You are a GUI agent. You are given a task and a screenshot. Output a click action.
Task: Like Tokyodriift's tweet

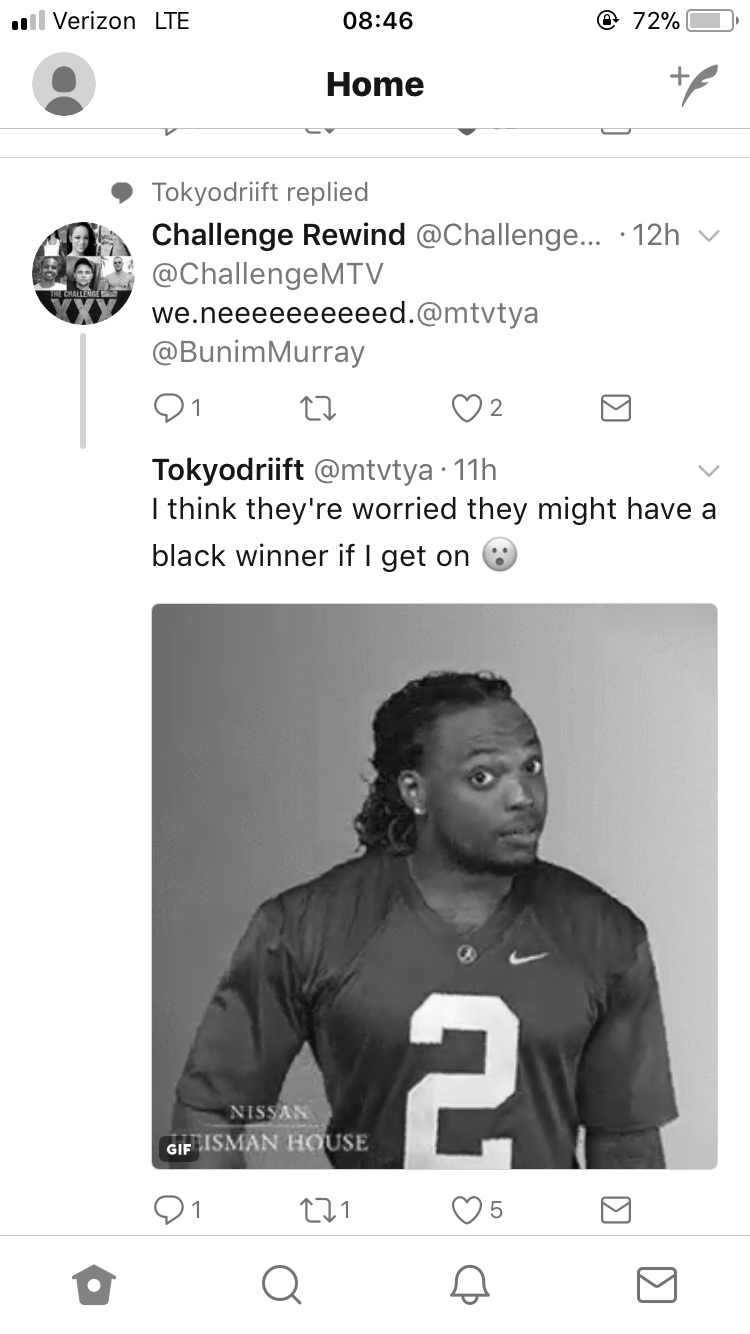tap(476, 1210)
